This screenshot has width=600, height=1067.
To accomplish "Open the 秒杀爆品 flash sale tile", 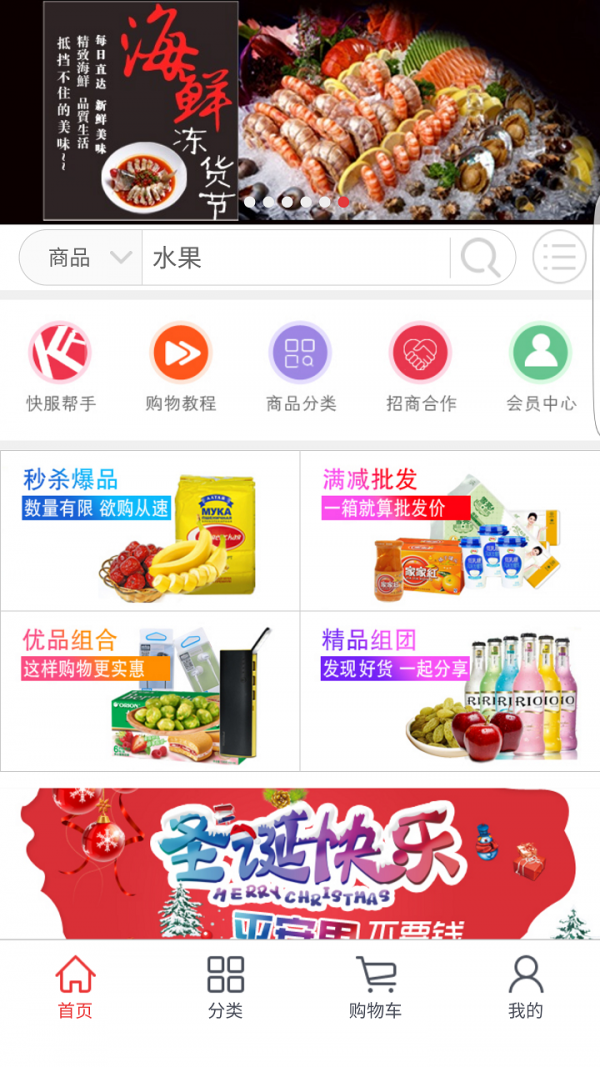I will (150, 531).
